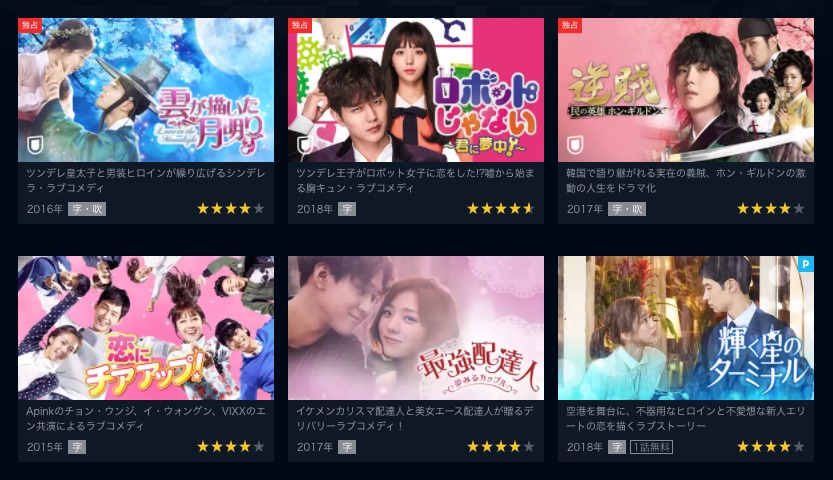View the 輝く星のターミナル drama tile
This screenshot has height=480, width=833.
[x=686, y=328]
